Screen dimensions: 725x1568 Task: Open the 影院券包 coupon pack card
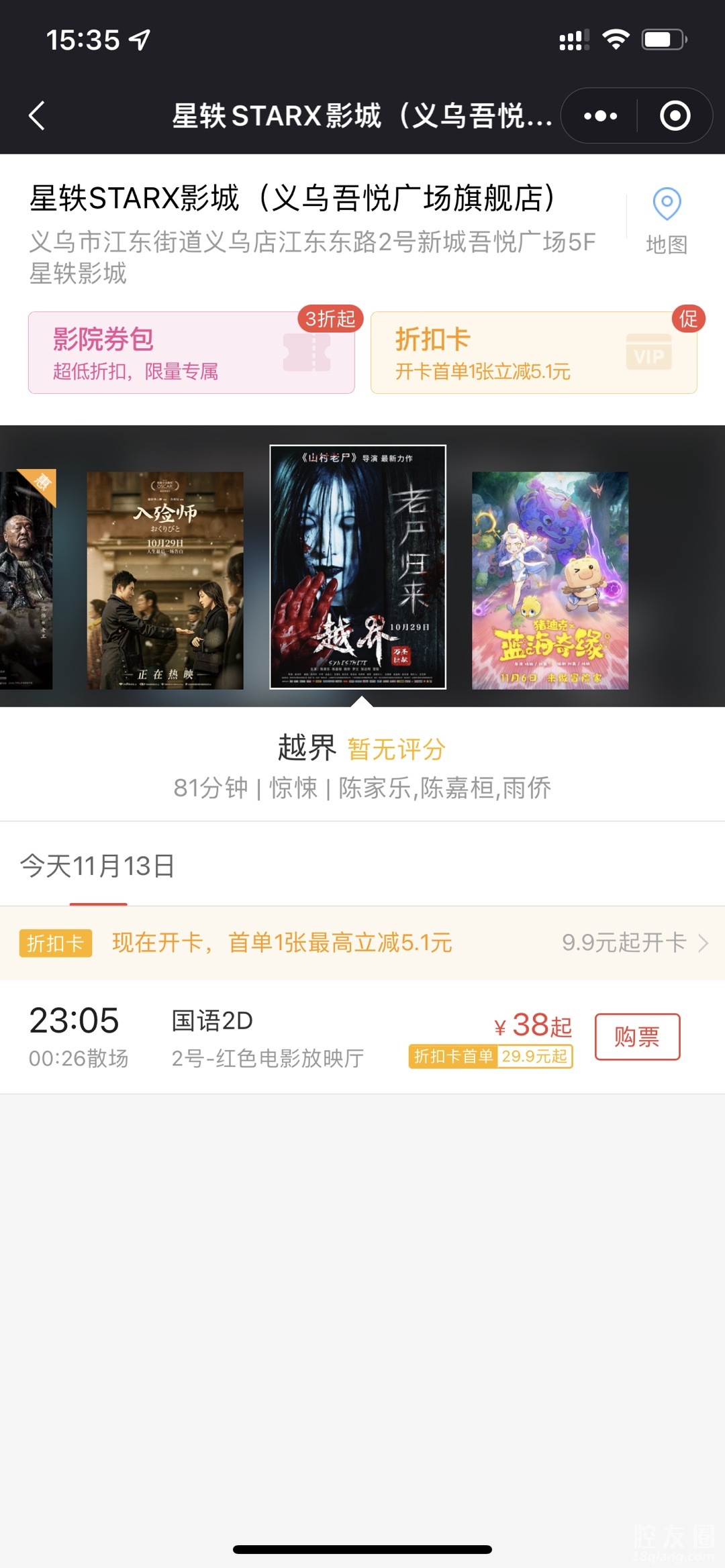(x=191, y=353)
